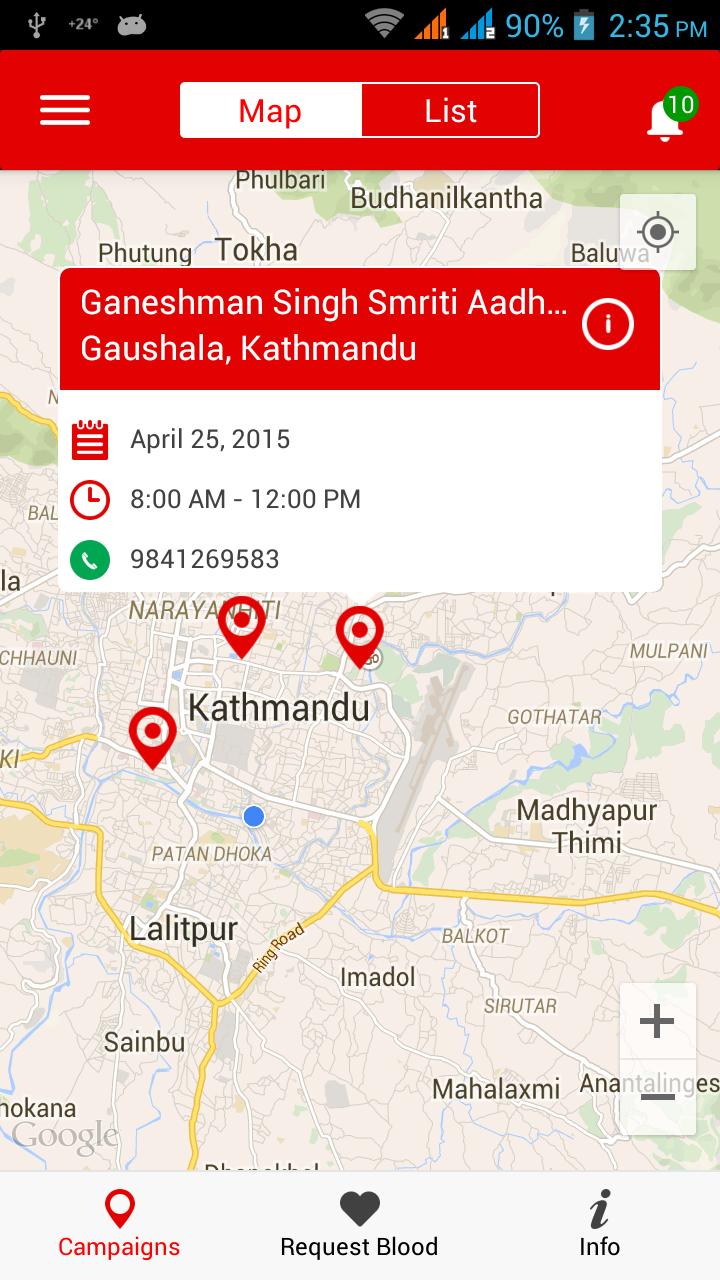Go to the Info tab
Viewport: 720px width, 1280px height.
coord(599,1225)
